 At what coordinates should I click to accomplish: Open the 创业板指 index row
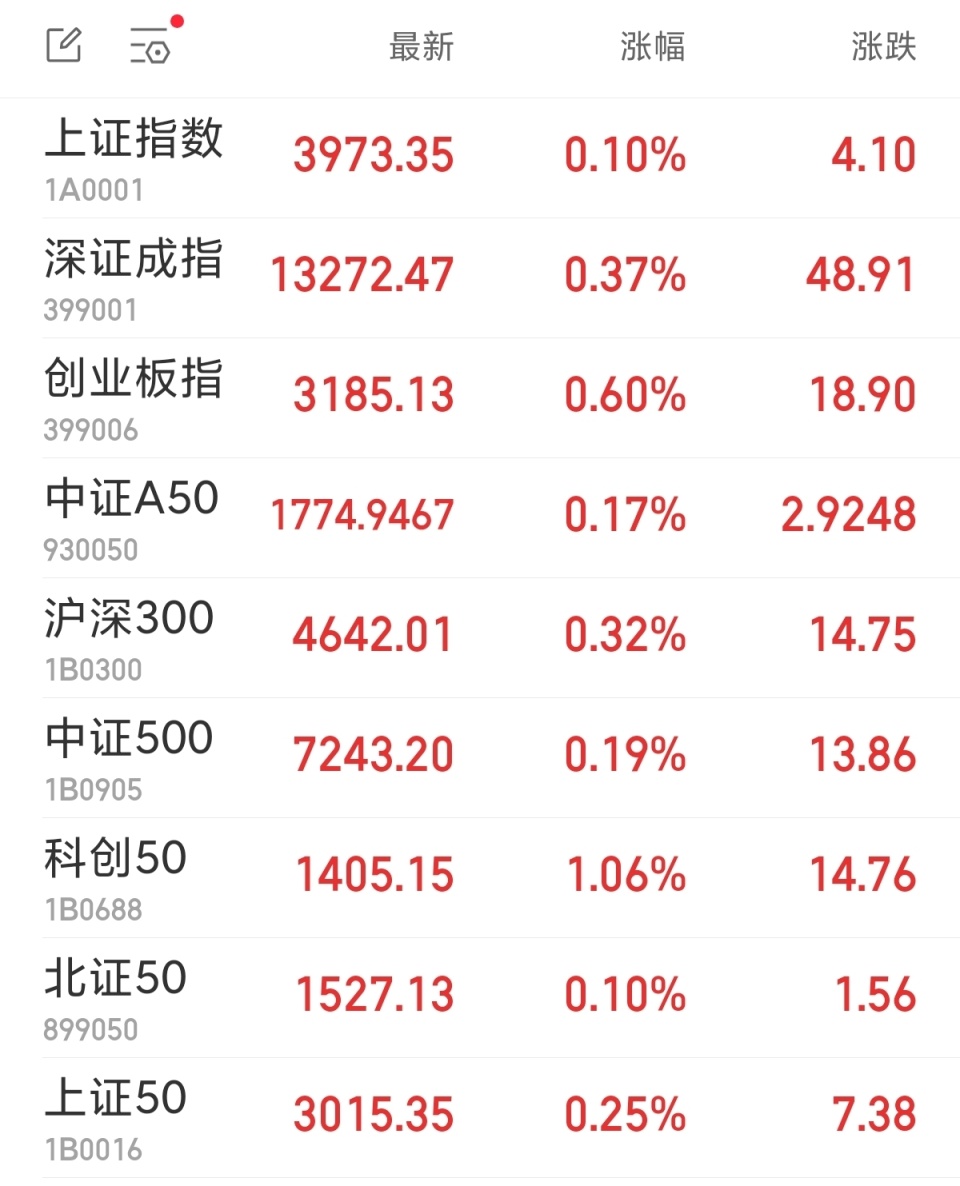click(132, 380)
